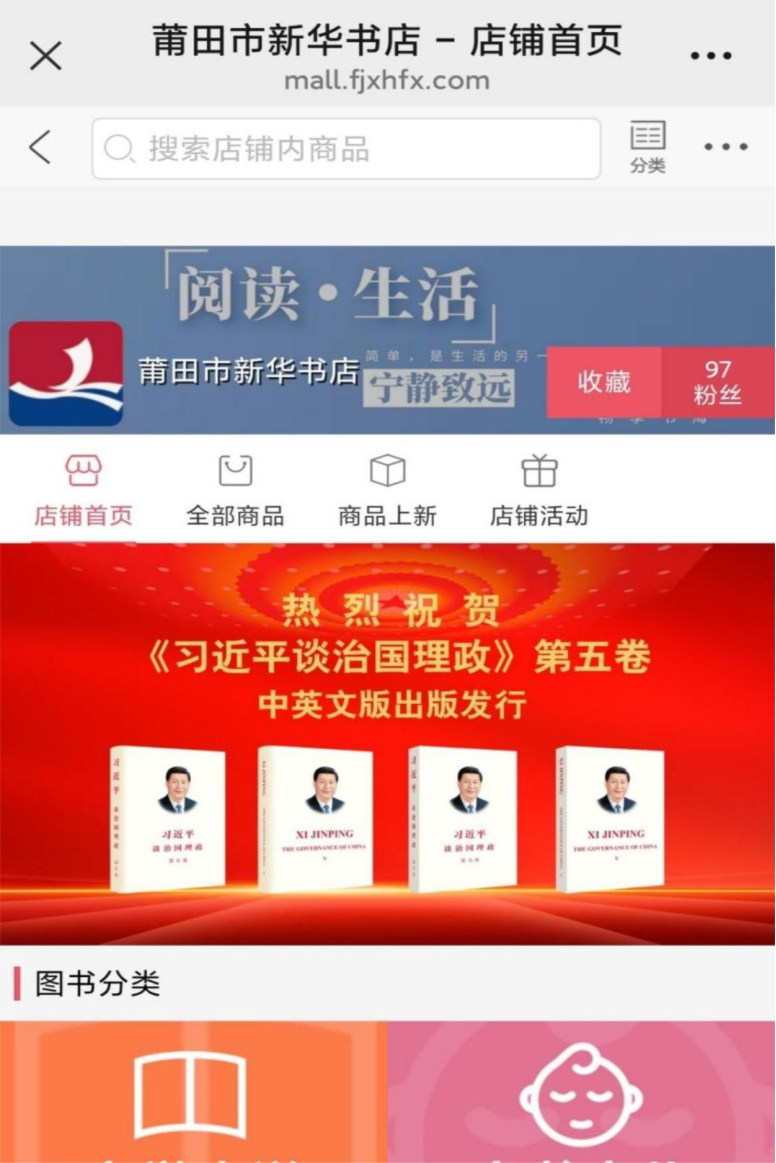Close the webview with the X icon
The image size is (776, 1163).
click(46, 56)
